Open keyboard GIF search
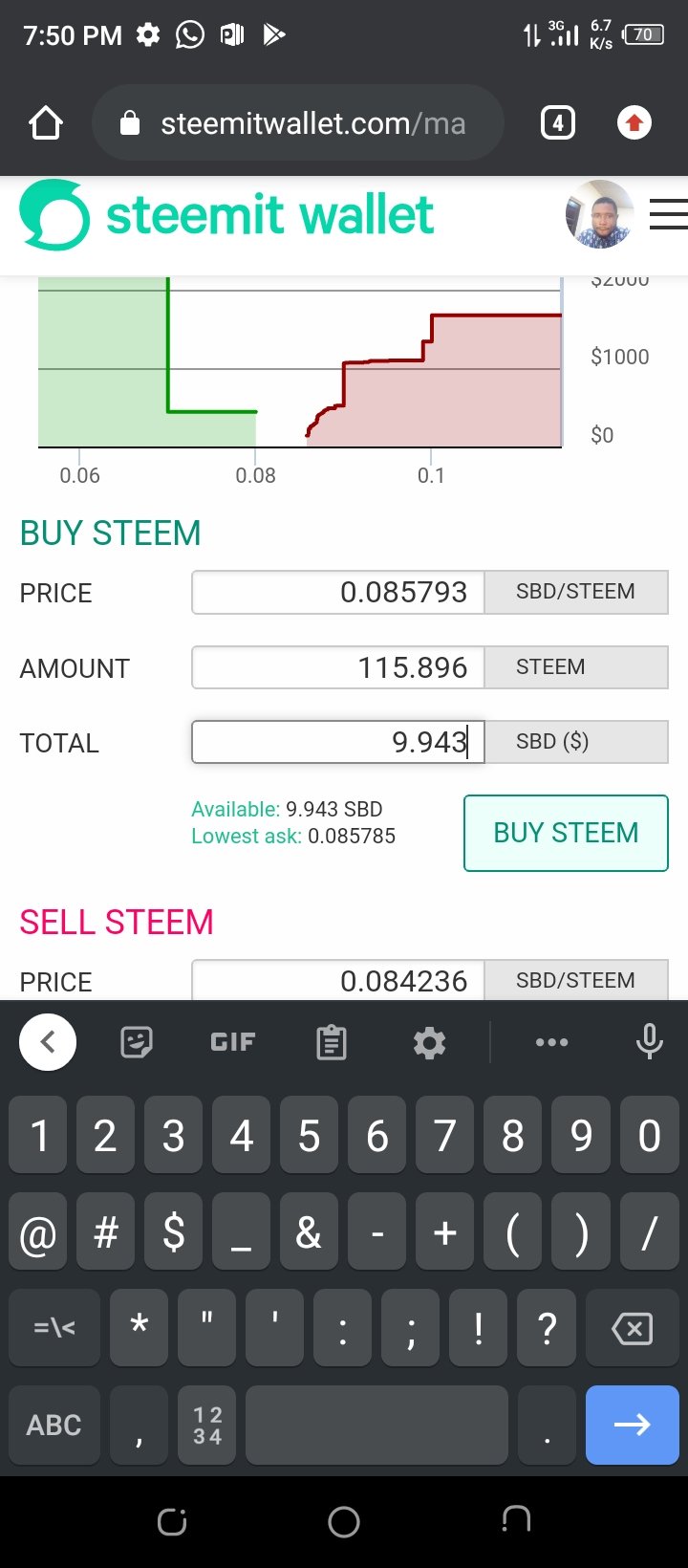The height and width of the screenshot is (1568, 688). [x=232, y=1042]
